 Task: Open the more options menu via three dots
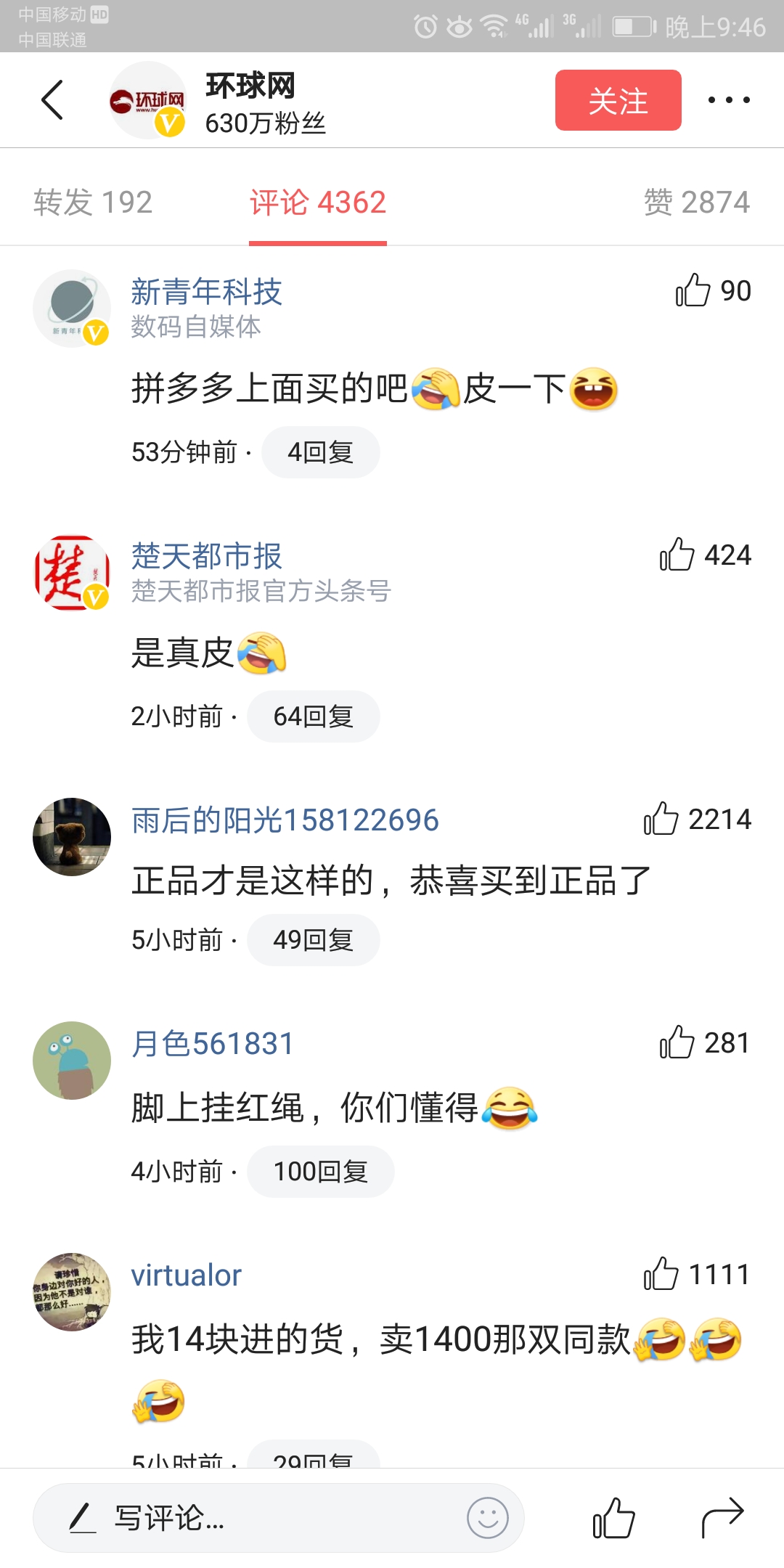[x=729, y=100]
